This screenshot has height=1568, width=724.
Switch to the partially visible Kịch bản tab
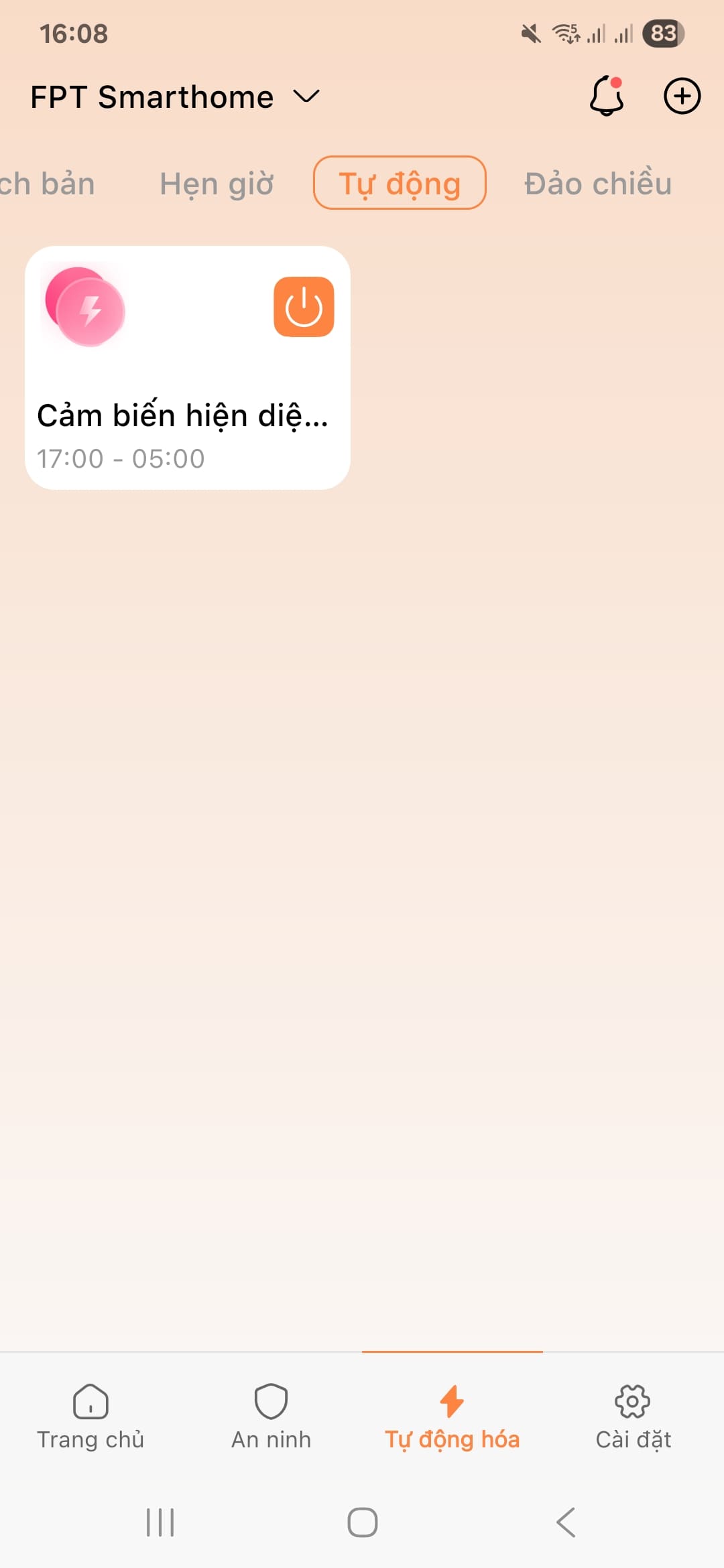[47, 184]
